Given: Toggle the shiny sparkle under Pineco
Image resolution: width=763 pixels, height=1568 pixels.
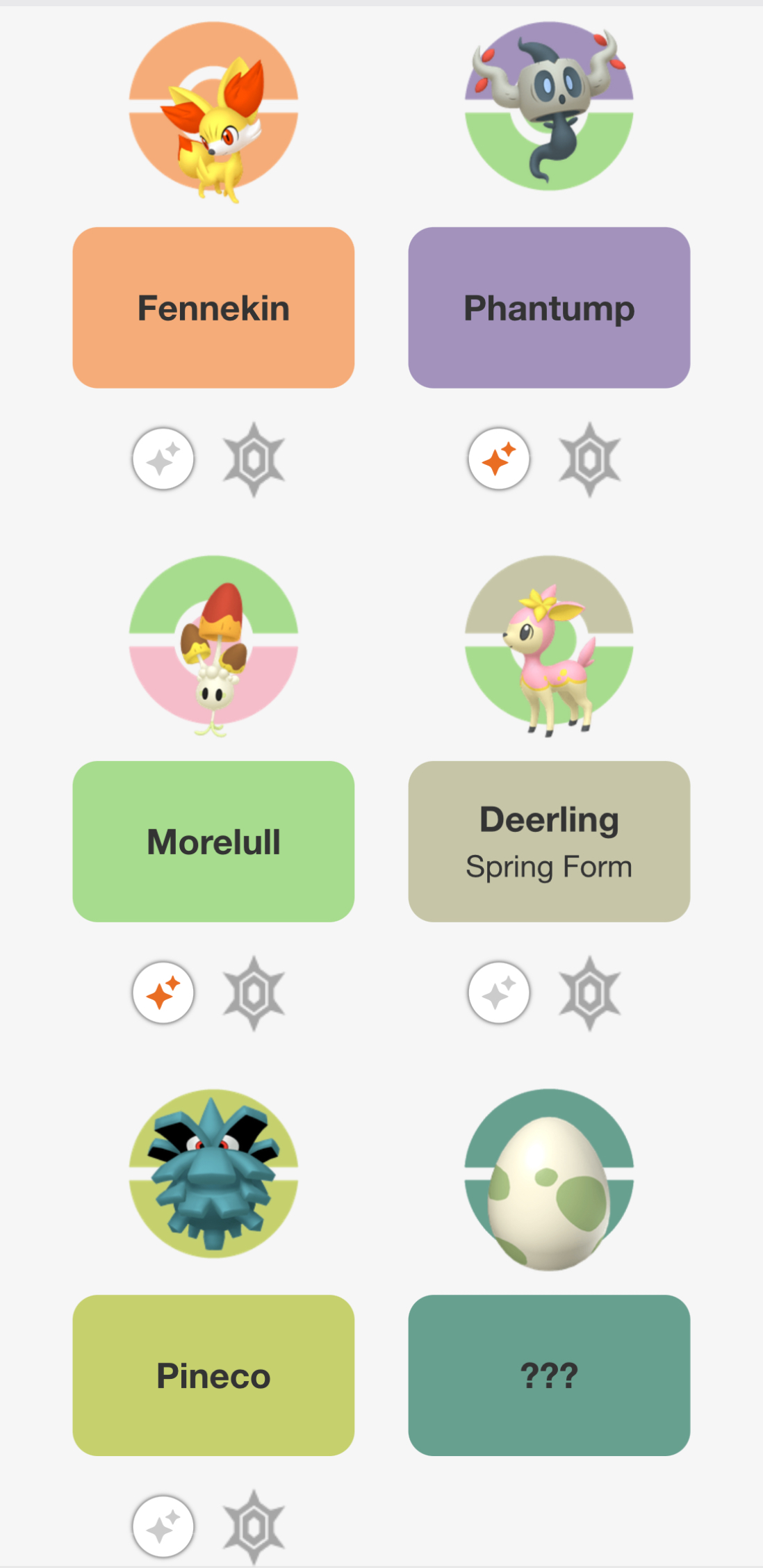Looking at the screenshot, I should (x=163, y=1526).
